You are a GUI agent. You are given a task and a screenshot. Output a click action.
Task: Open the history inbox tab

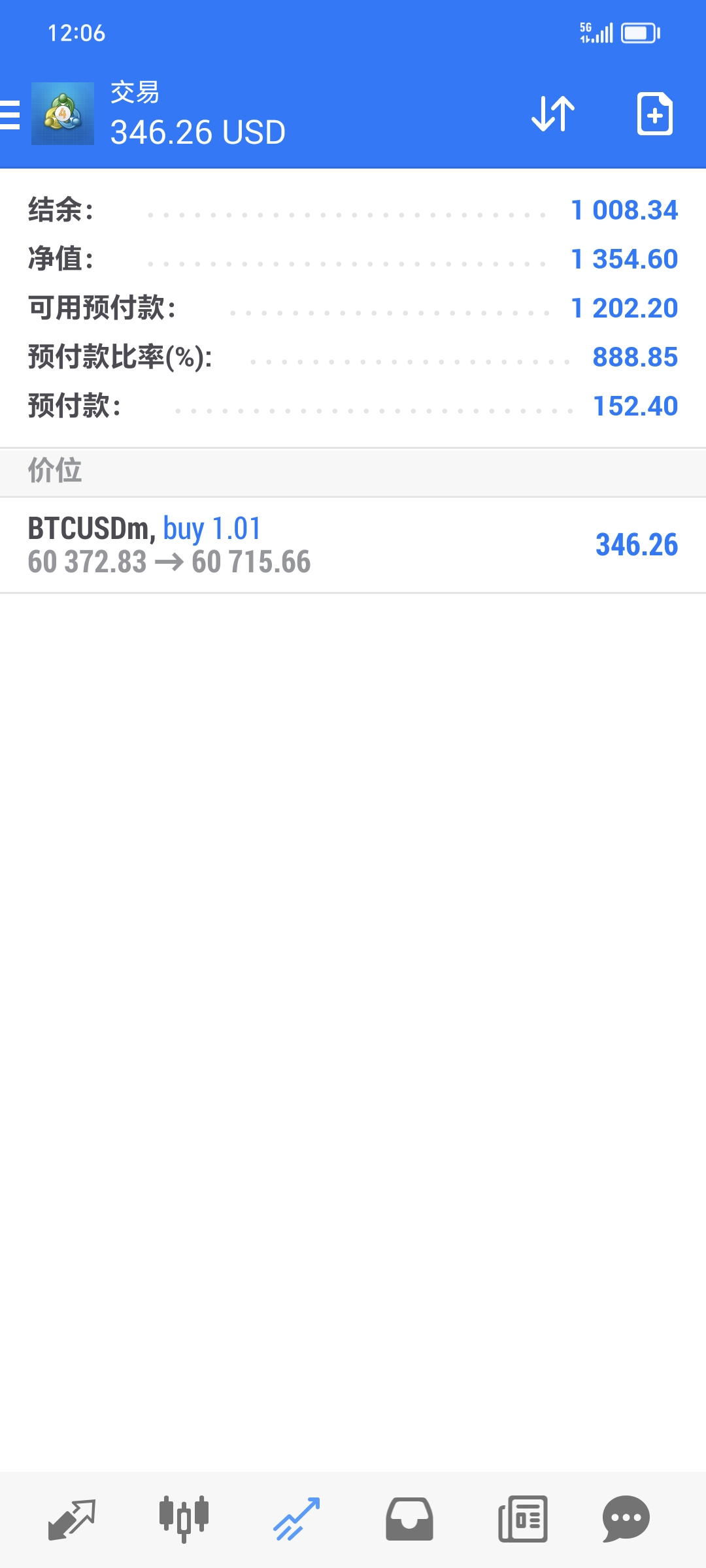point(409,1520)
